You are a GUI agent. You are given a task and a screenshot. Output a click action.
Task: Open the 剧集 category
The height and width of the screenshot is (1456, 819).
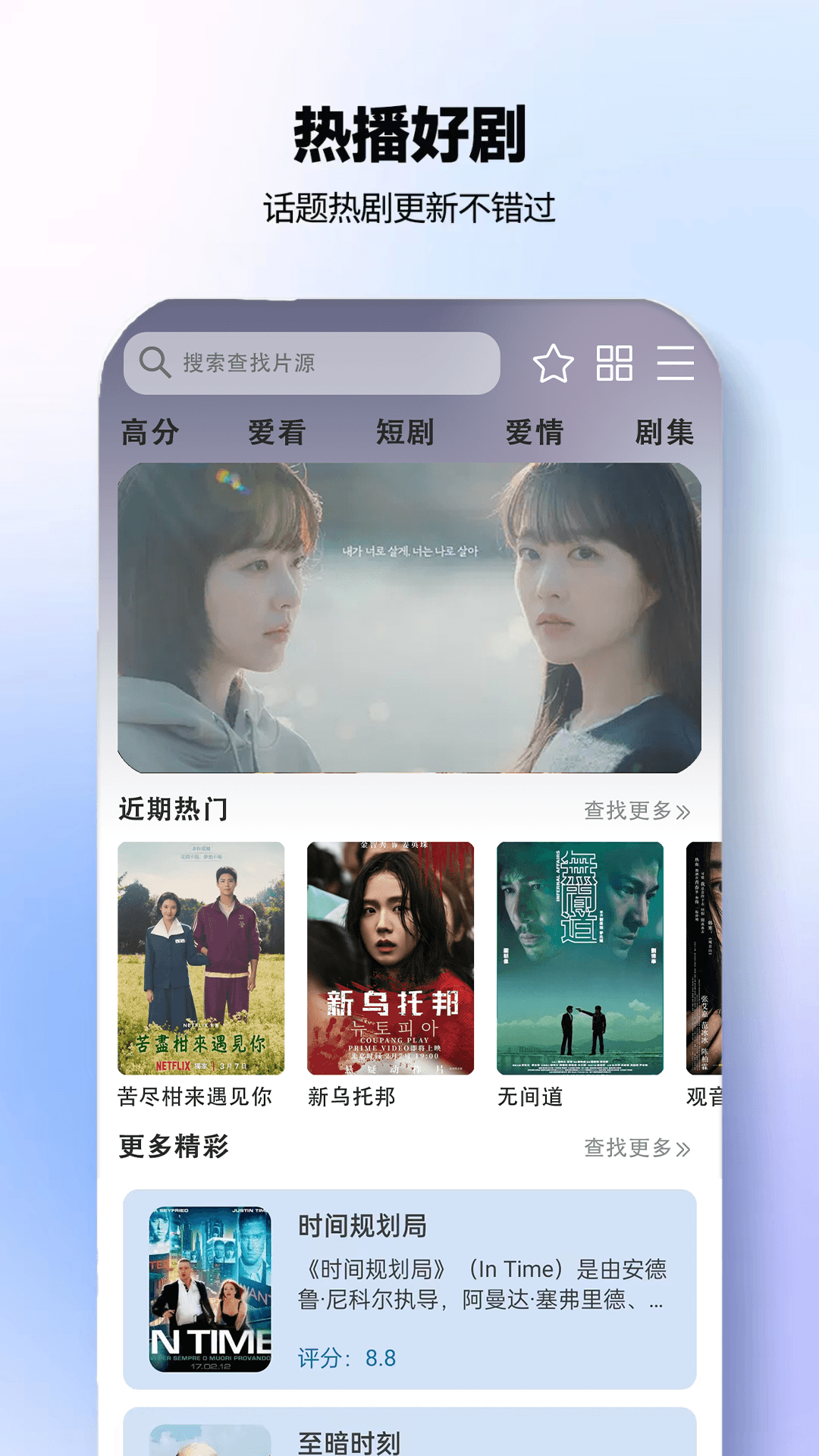click(664, 432)
